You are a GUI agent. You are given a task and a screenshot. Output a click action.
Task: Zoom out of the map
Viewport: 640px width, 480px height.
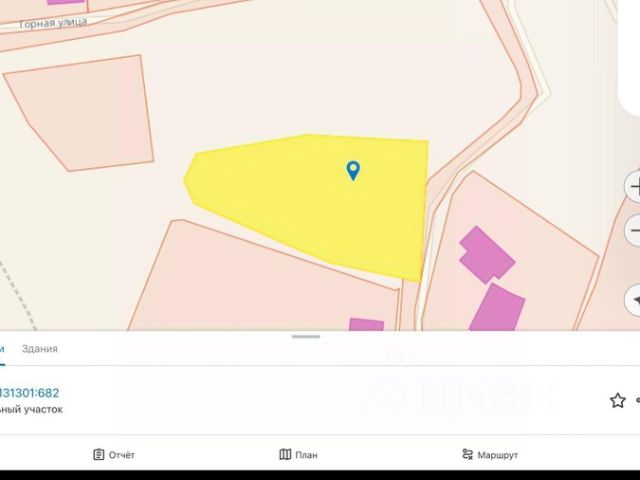(x=634, y=232)
